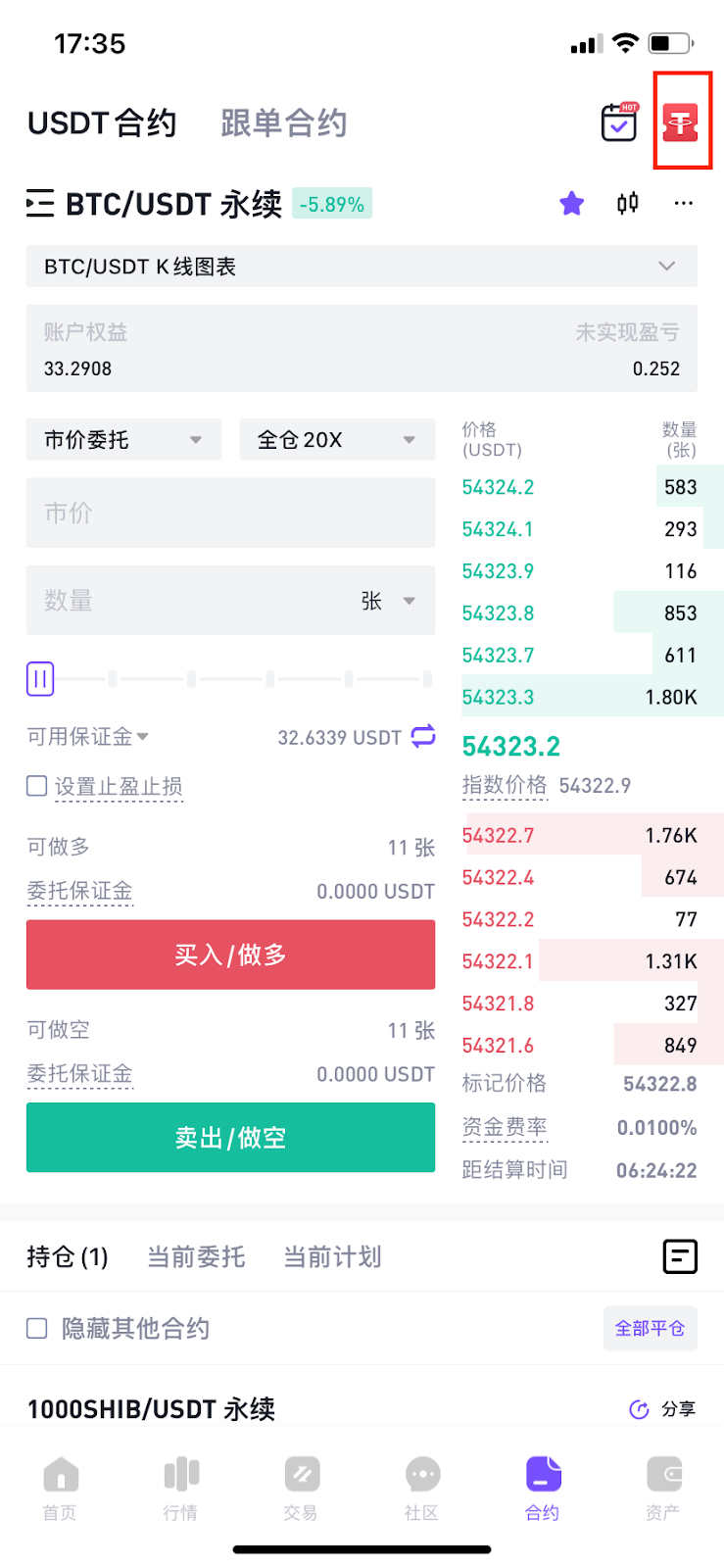Image resolution: width=724 pixels, height=1568 pixels.
Task: Open the contract list menu beside BTC/USDT
Action: coord(40,204)
